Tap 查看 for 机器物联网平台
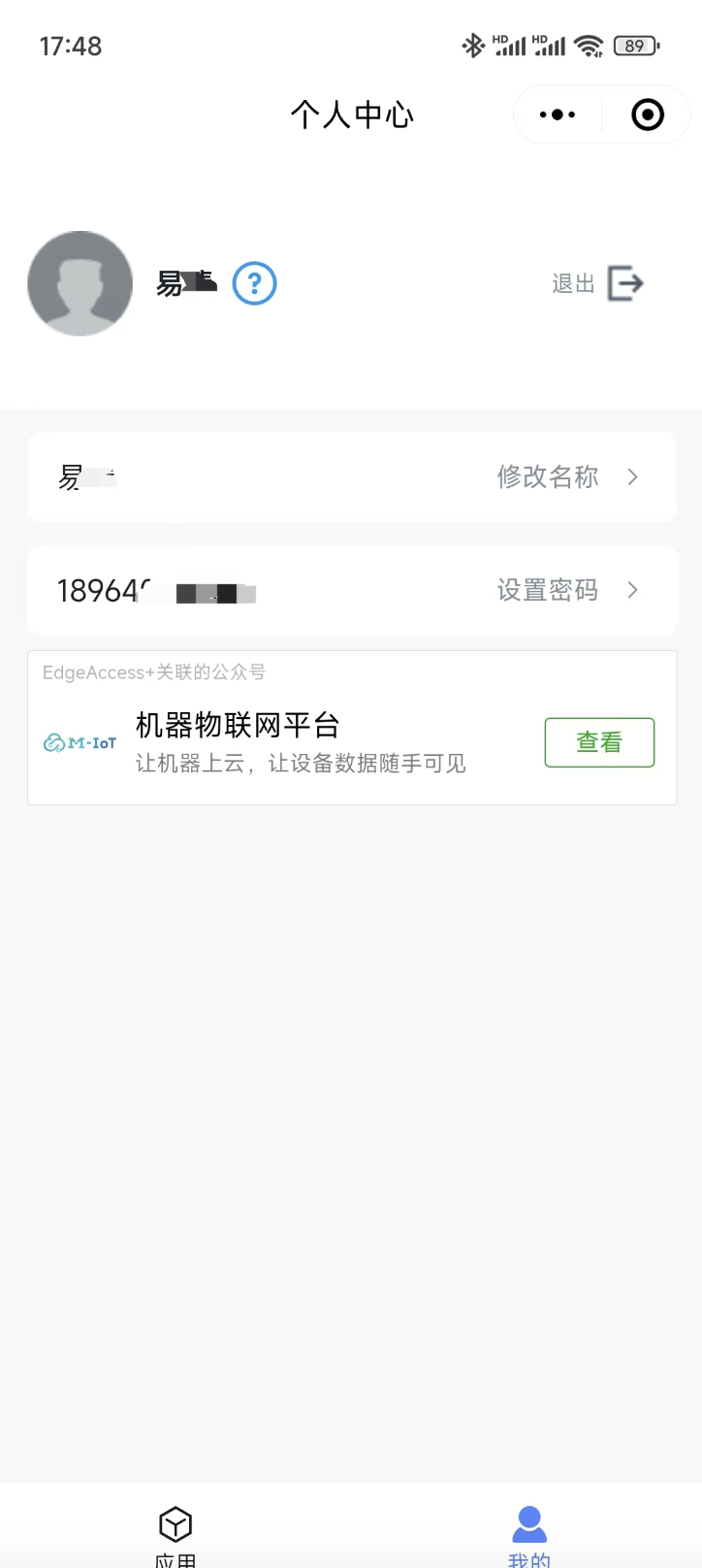The width and height of the screenshot is (702, 1568). tap(599, 742)
